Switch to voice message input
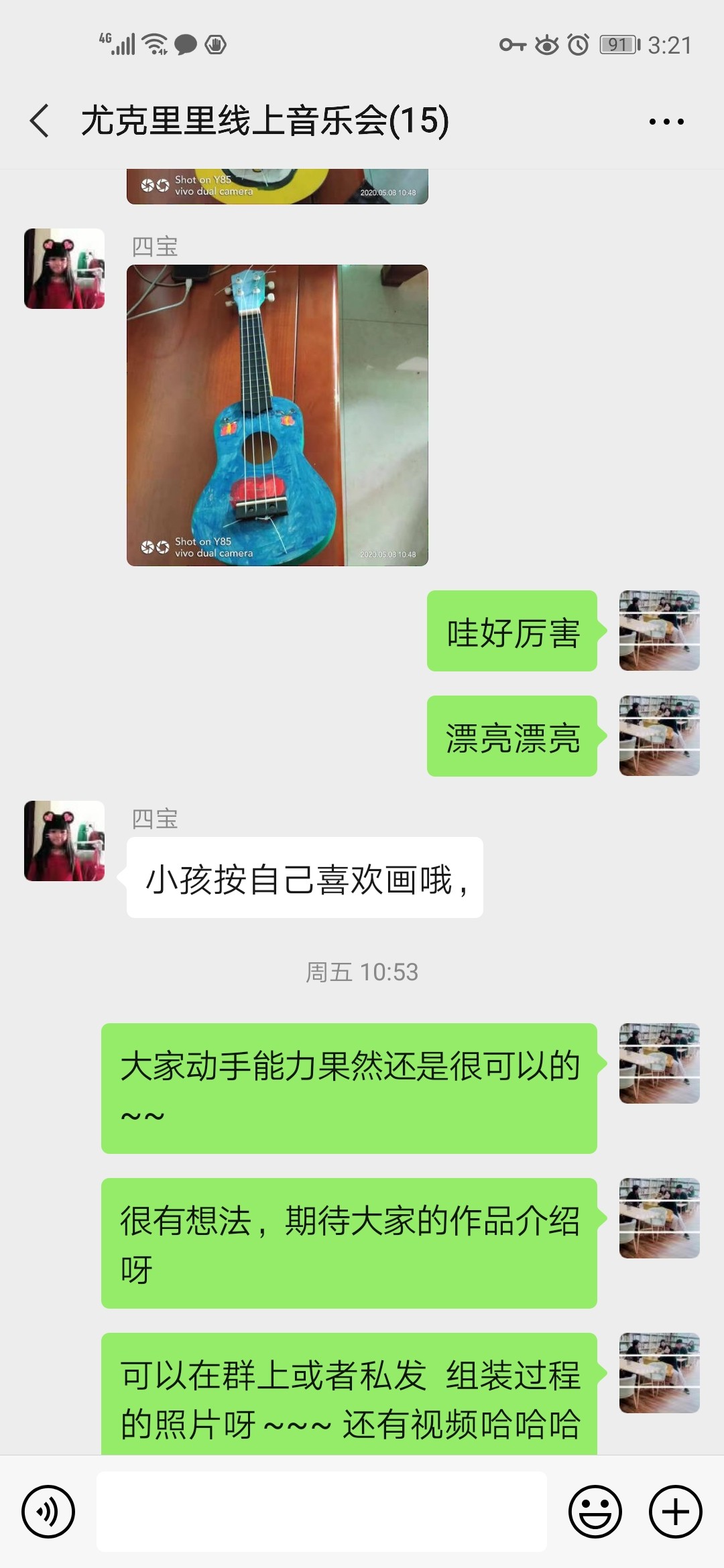 tap(48, 1512)
